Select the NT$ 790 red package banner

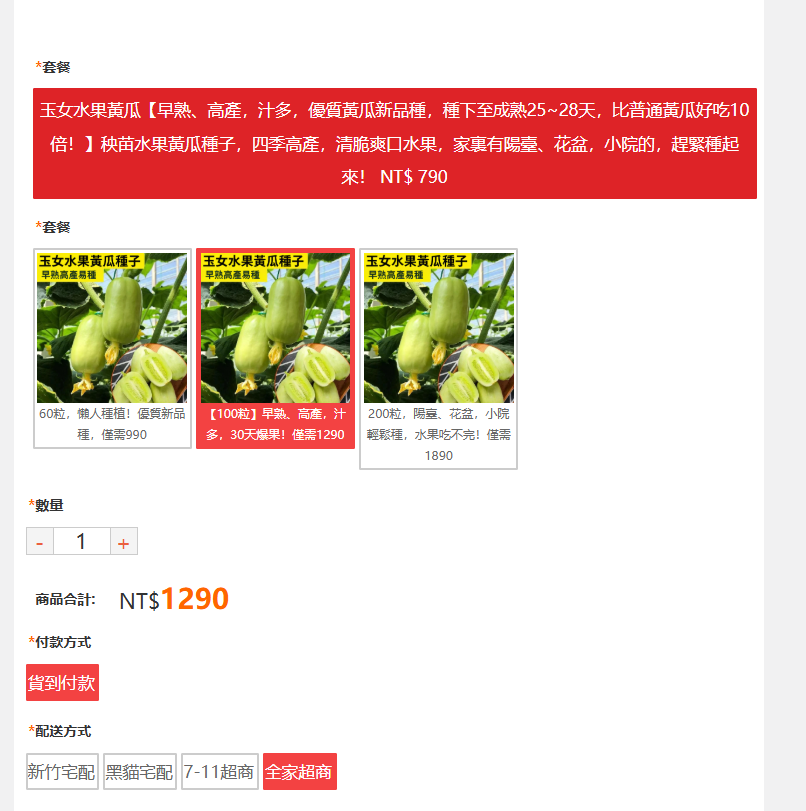point(394,143)
